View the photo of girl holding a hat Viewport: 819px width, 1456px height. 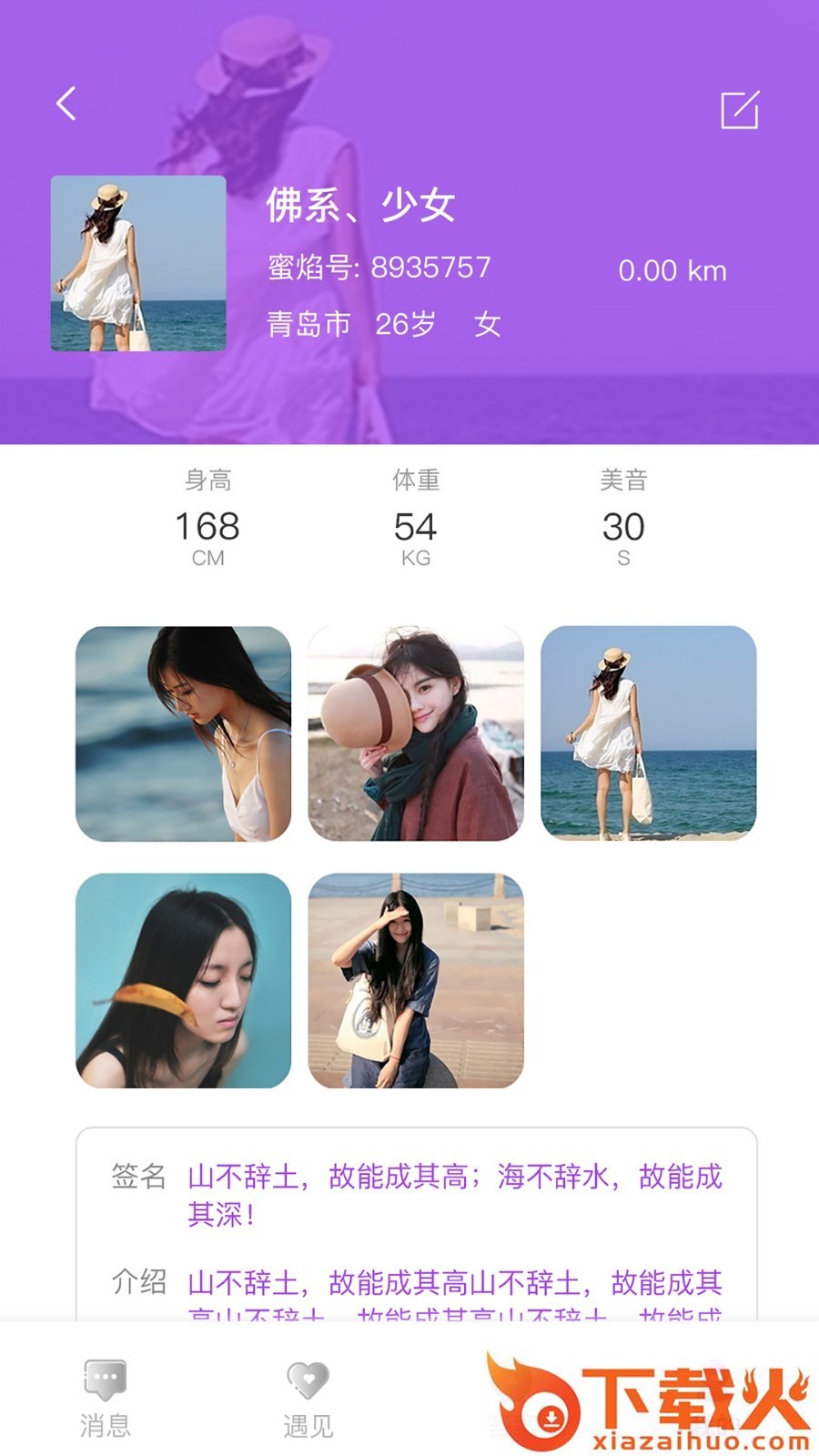[x=416, y=733]
